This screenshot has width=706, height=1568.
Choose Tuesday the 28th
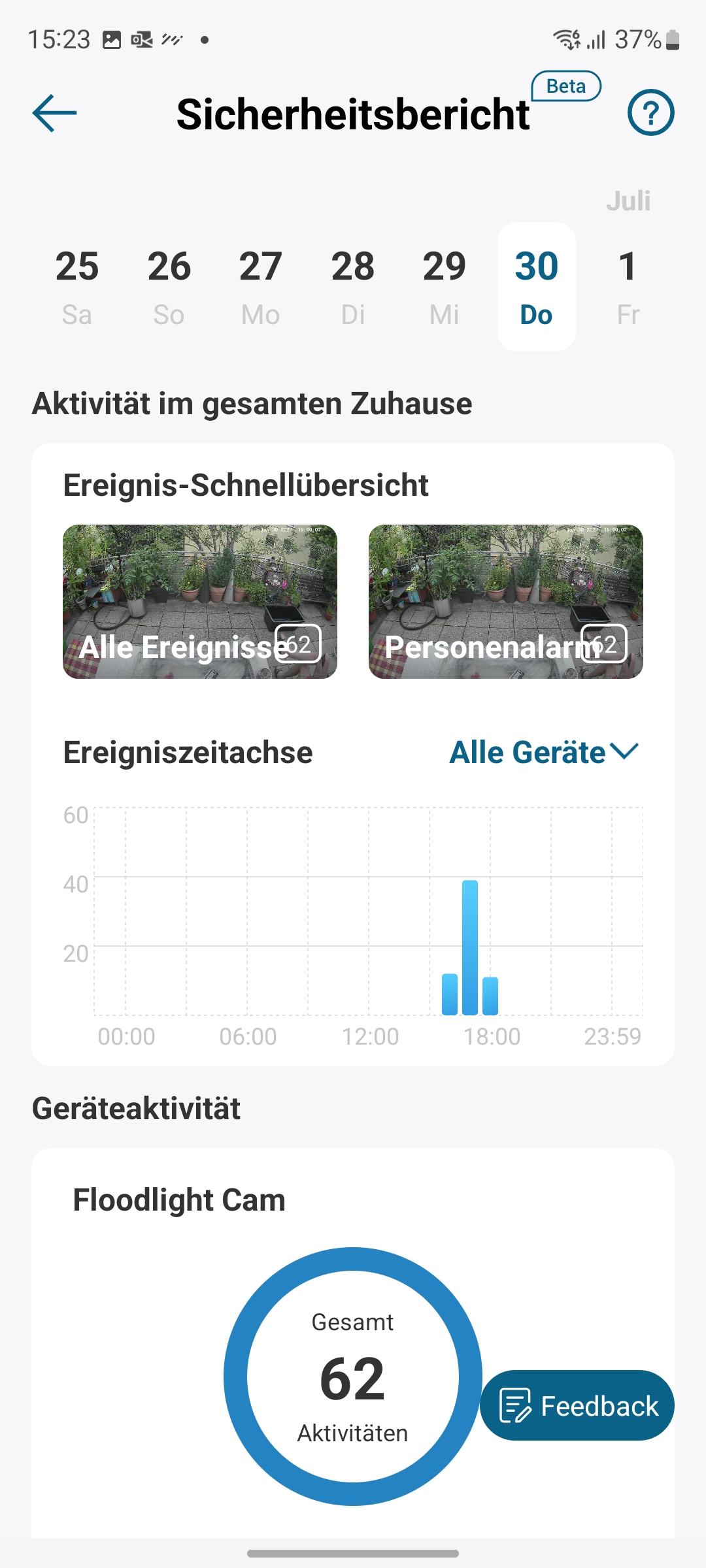tap(353, 286)
